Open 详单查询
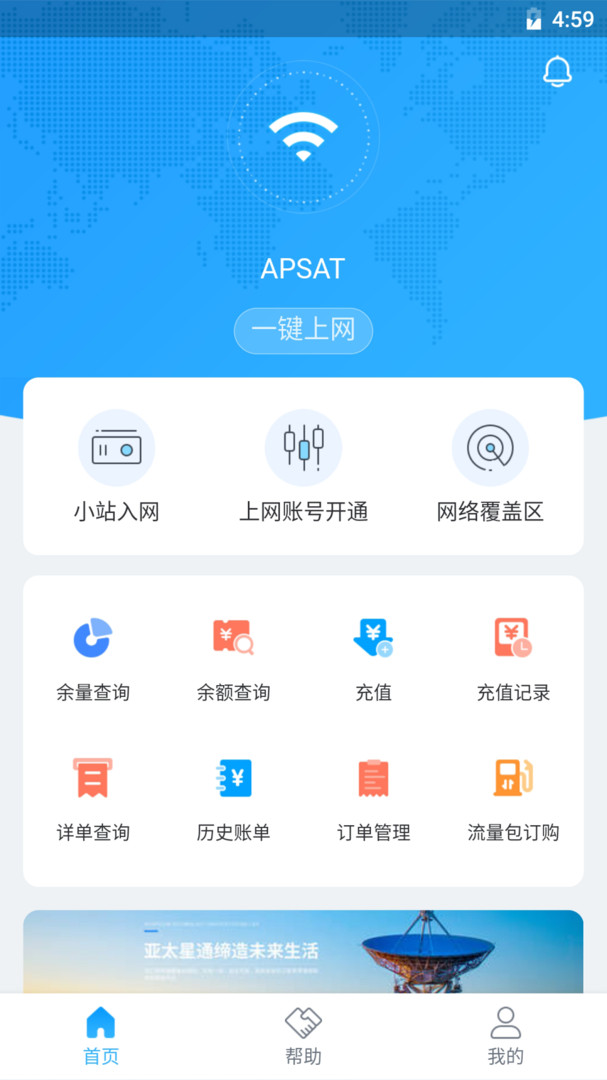Image resolution: width=607 pixels, height=1080 pixels. 93,796
